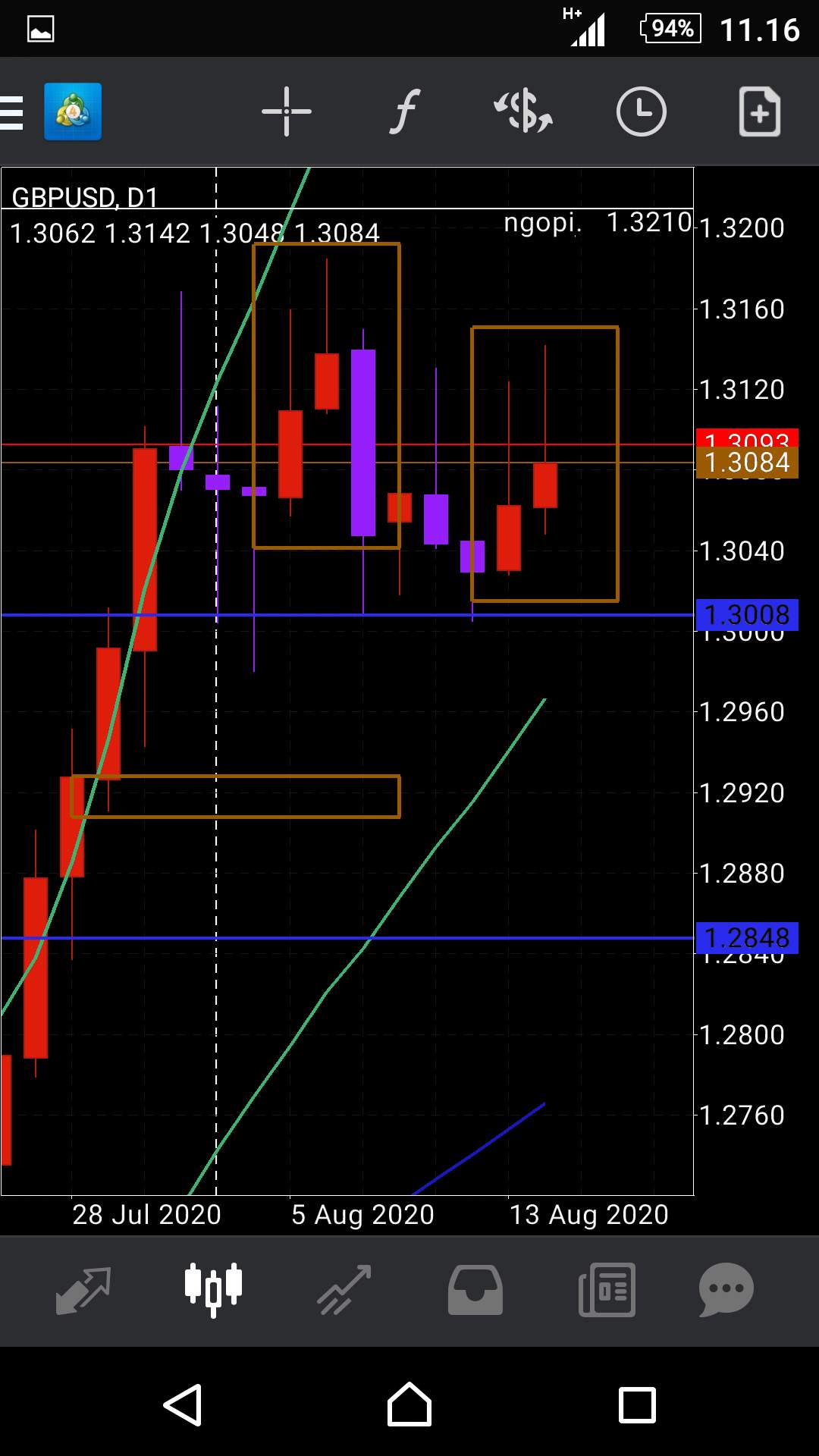Go to the History inbox tab
The image size is (819, 1456).
tap(475, 1289)
